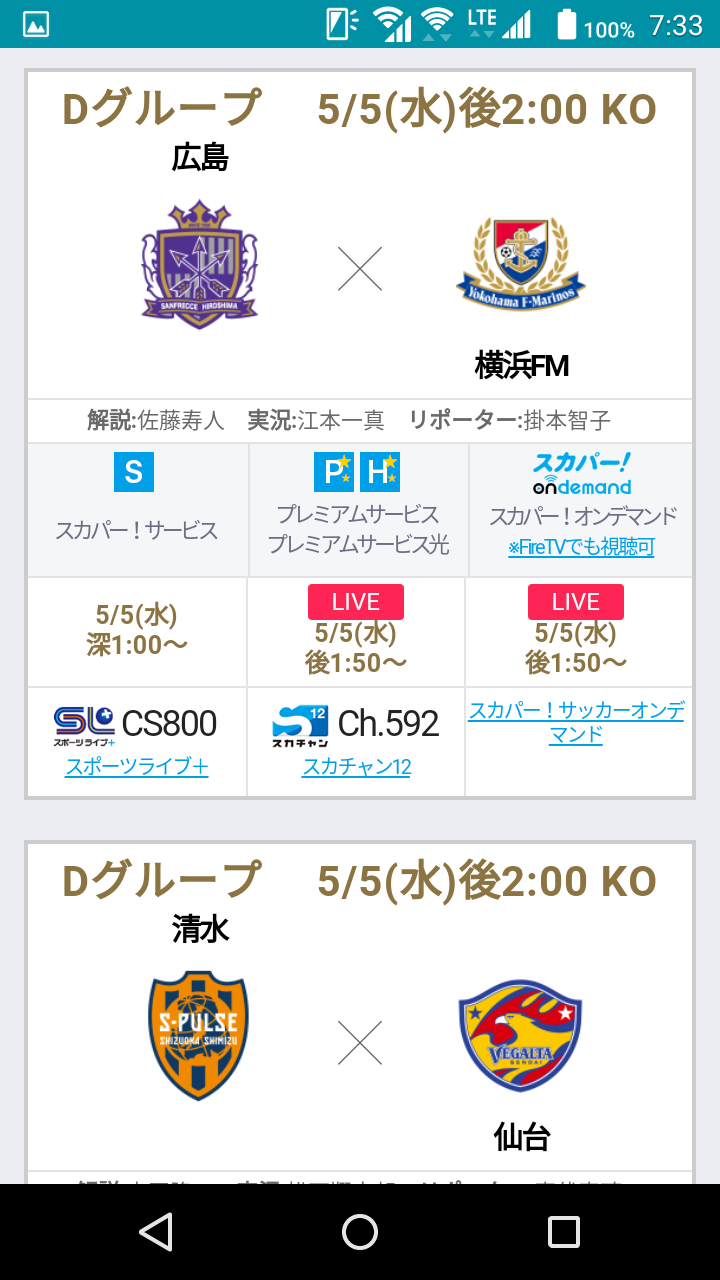Viewport: 720px width, 1280px height.
Task: Go to the home screen
Action: point(360,1232)
